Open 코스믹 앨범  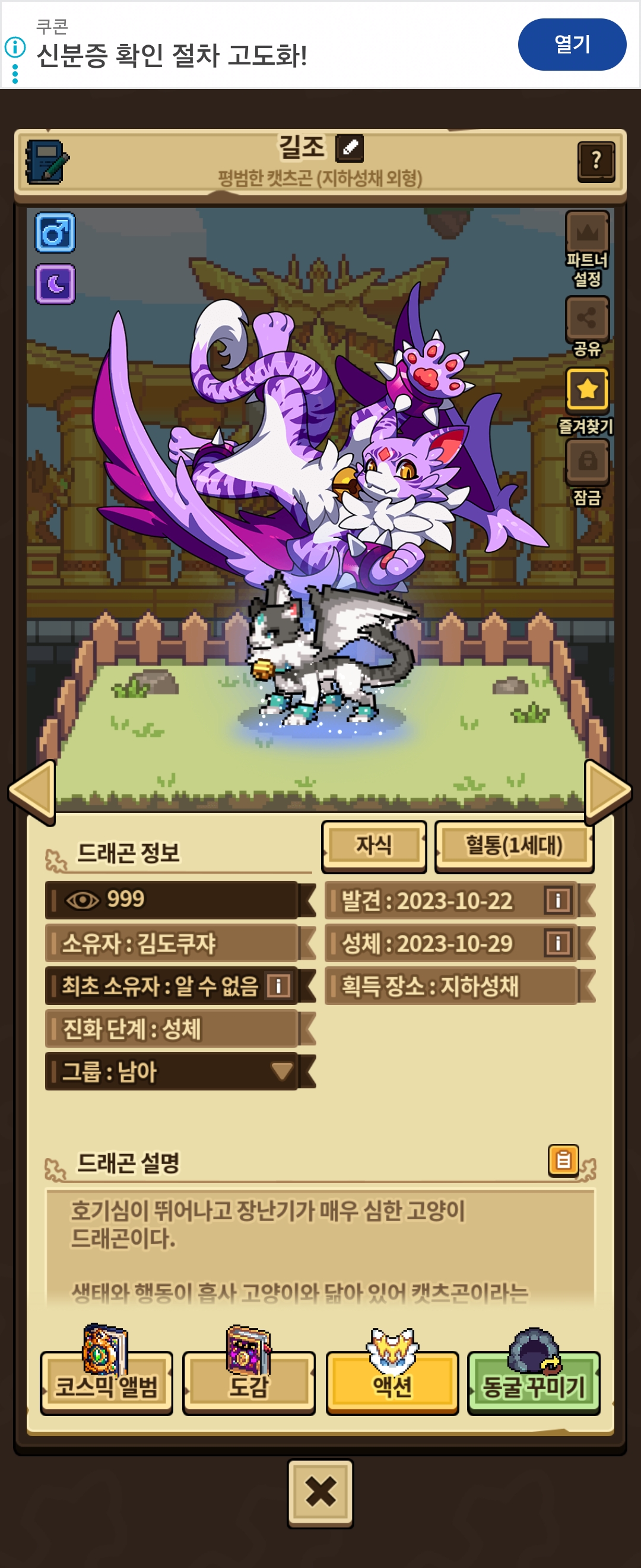(x=106, y=1386)
